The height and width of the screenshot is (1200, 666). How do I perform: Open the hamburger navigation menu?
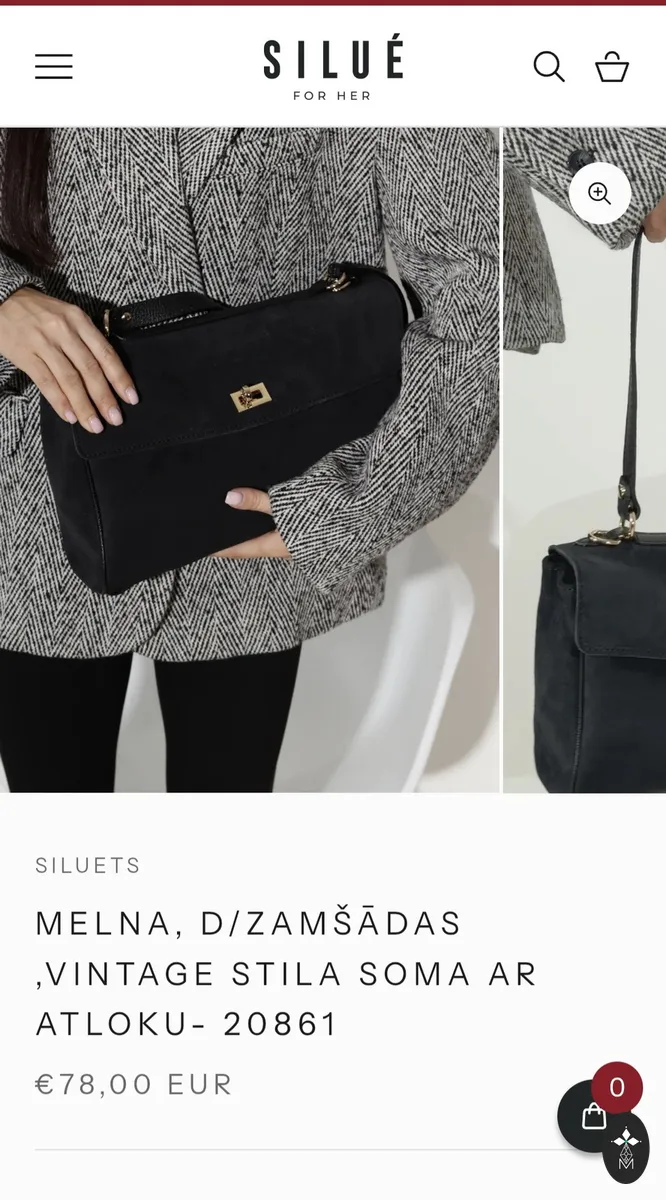(x=54, y=67)
